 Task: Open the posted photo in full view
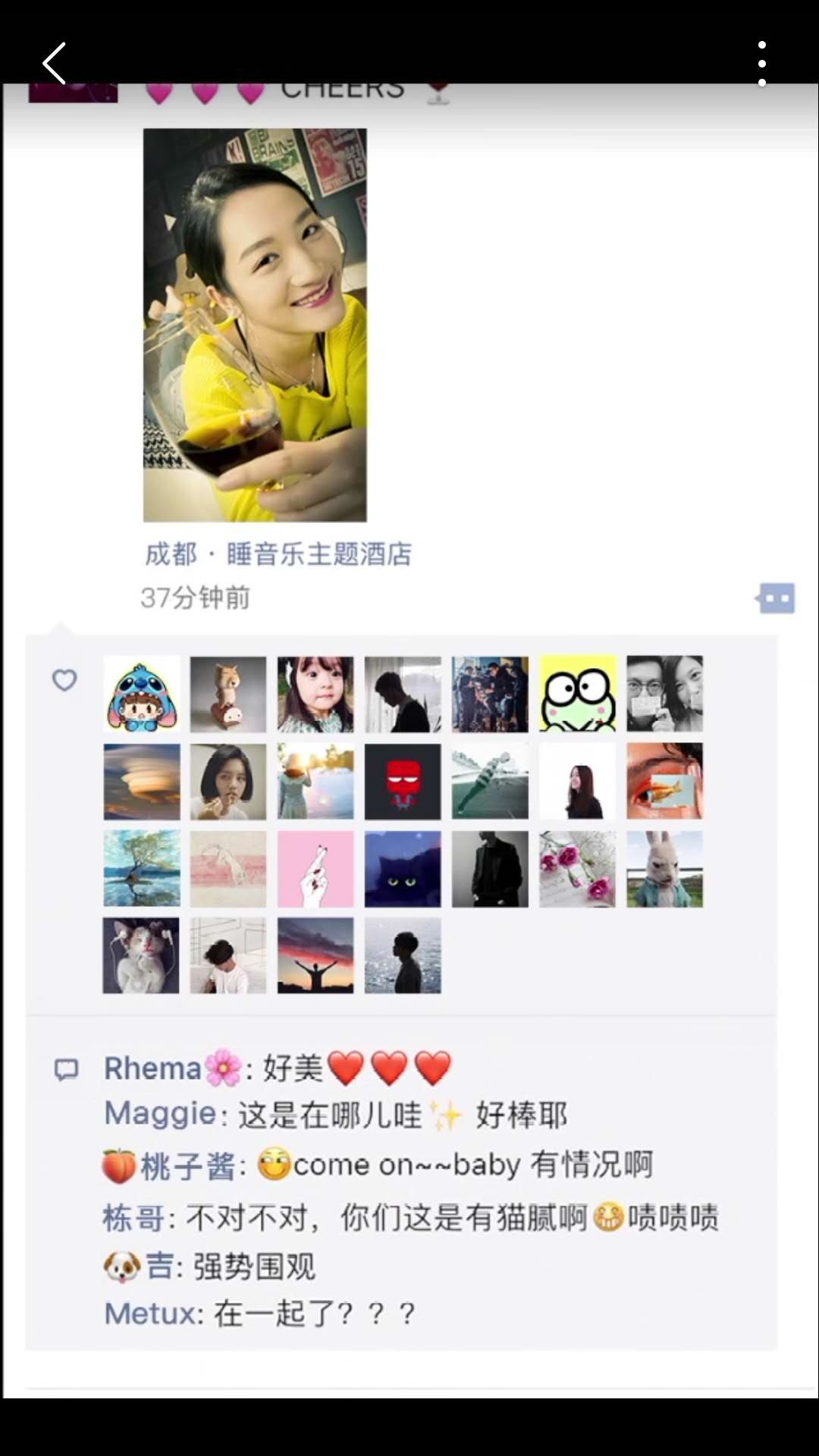(x=255, y=325)
